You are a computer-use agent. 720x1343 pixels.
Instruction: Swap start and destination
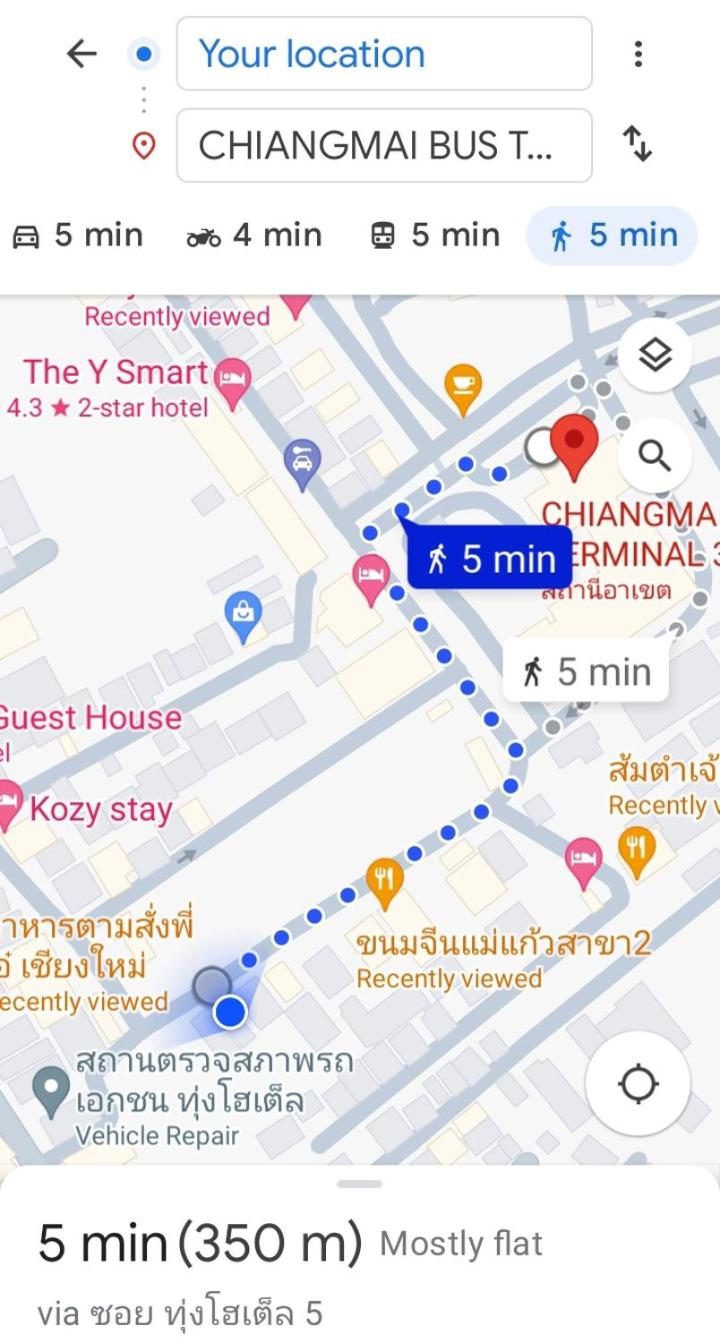[638, 144]
